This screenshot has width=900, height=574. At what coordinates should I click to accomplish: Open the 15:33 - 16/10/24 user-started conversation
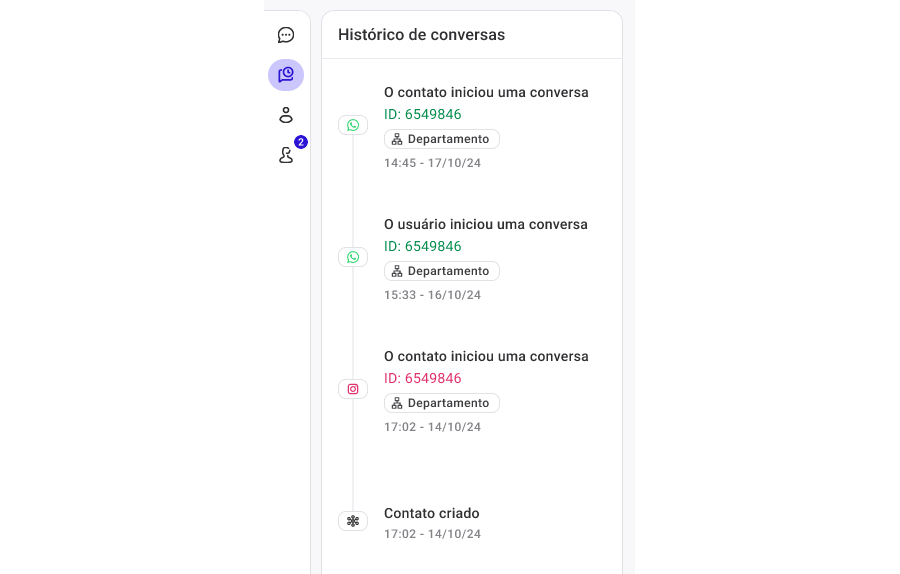486,225
